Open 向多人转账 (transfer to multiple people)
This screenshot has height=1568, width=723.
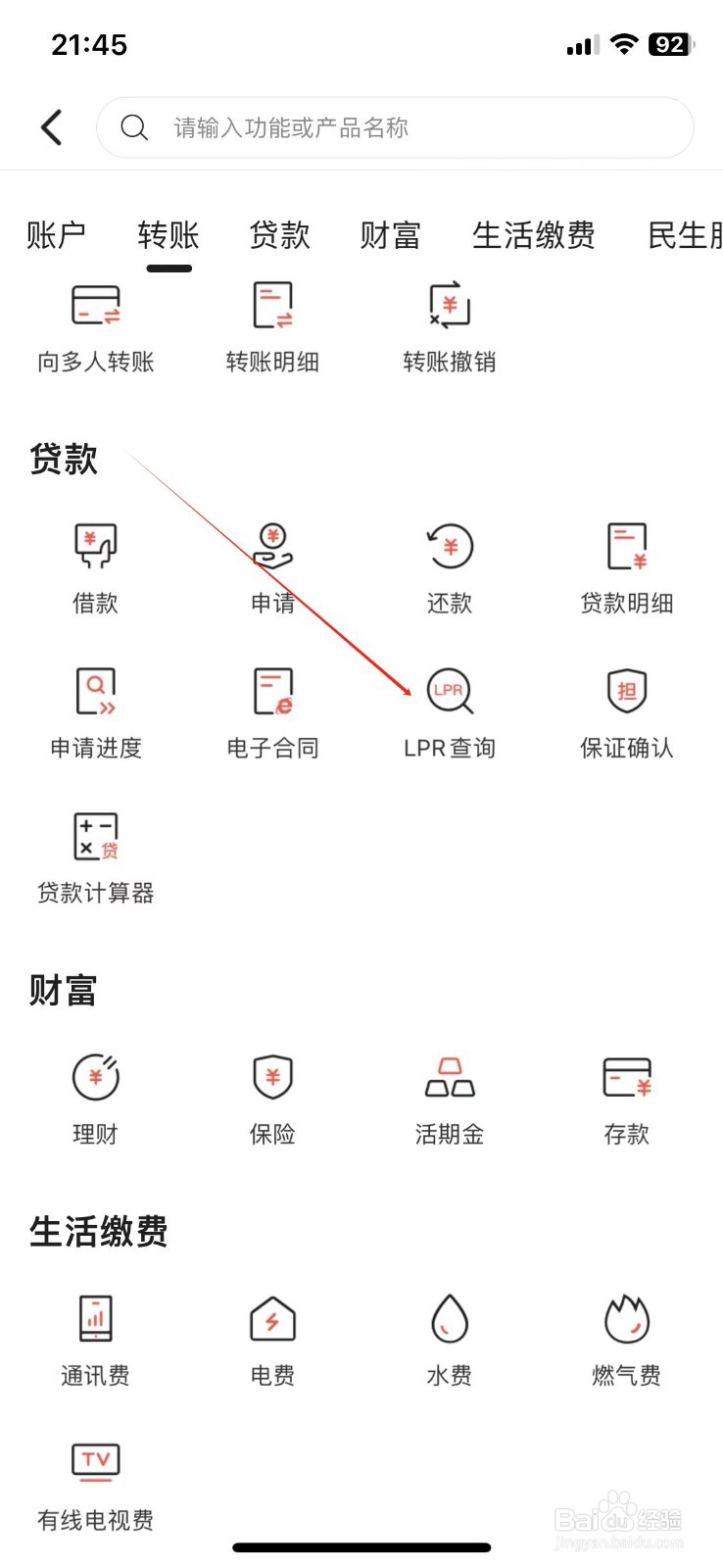95,323
